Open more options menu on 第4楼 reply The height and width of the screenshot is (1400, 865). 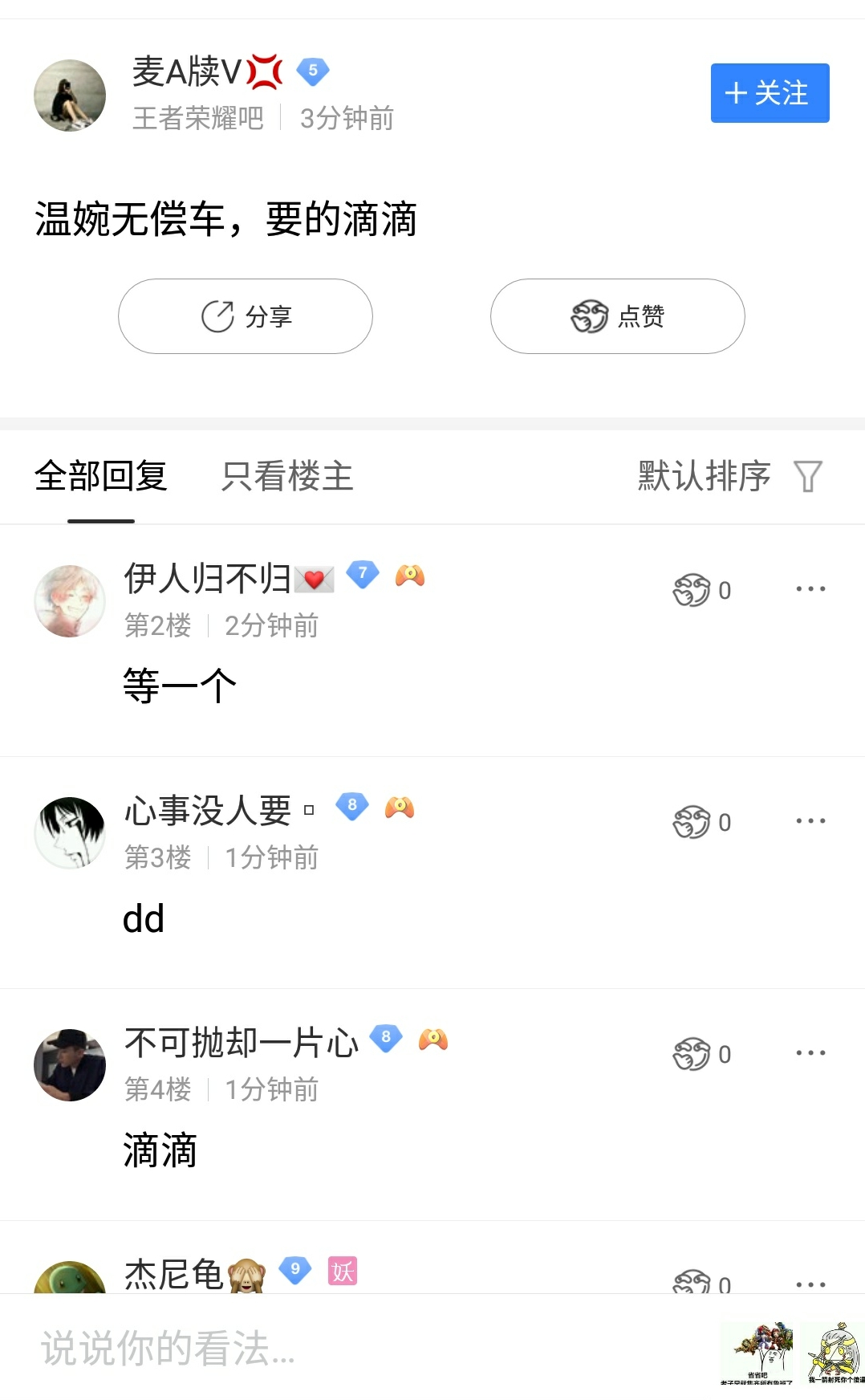point(811,1052)
